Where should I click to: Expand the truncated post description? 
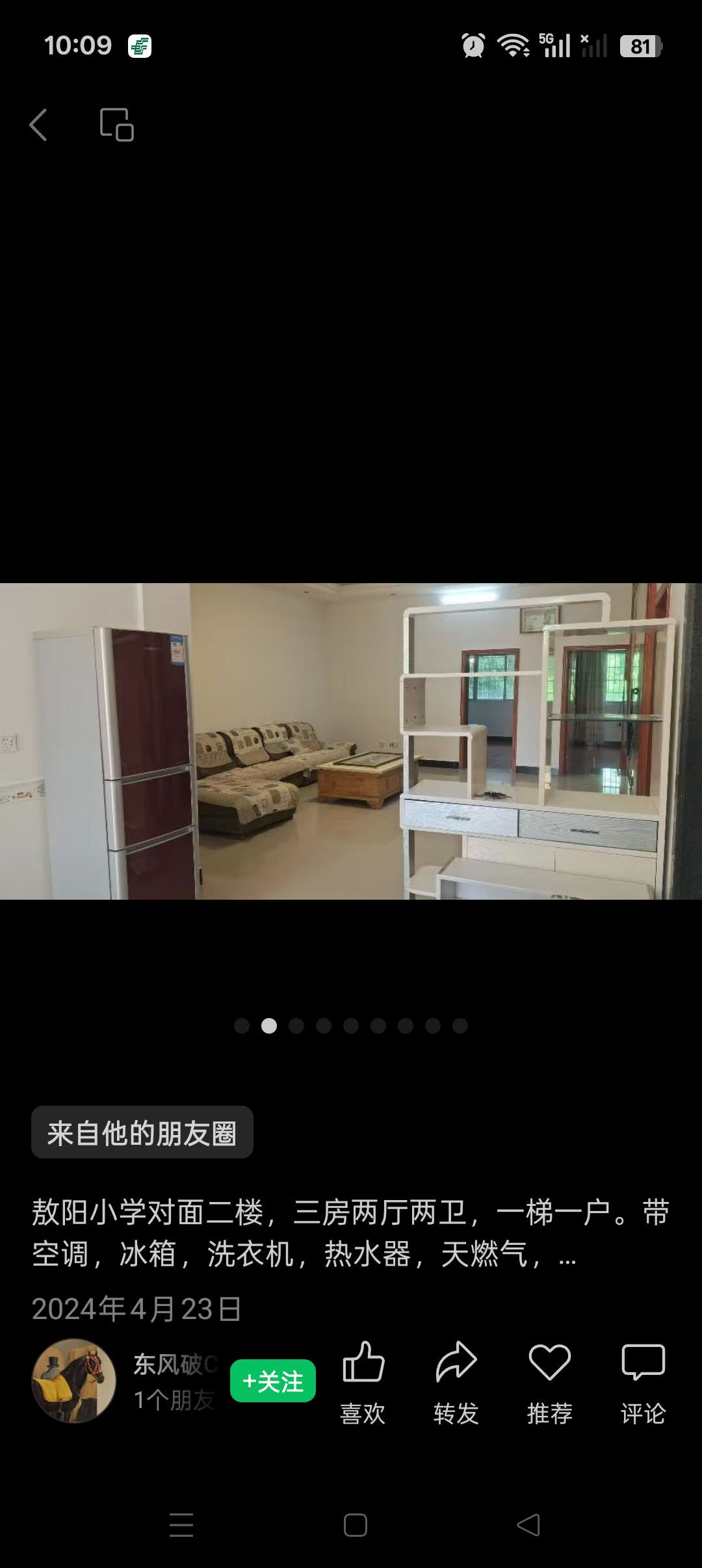567,1255
